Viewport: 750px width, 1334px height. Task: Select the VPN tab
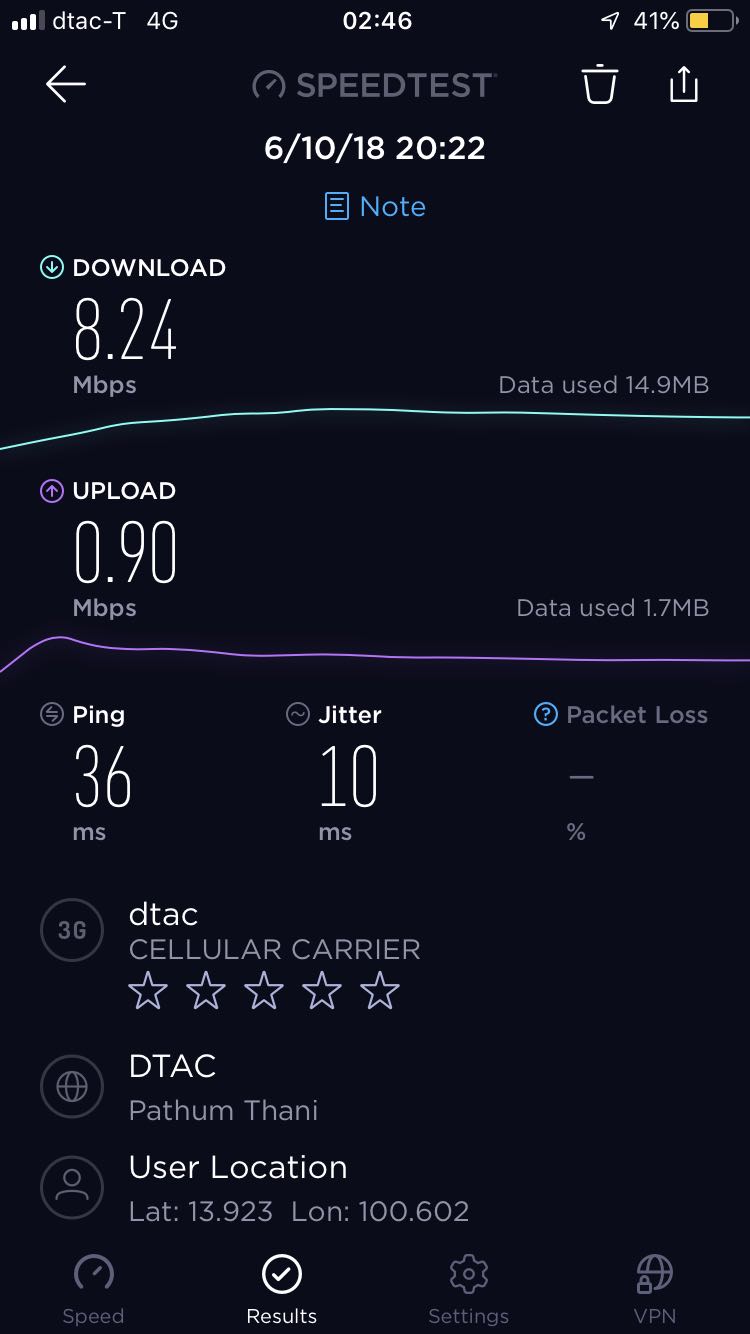pyautogui.click(x=655, y=1290)
